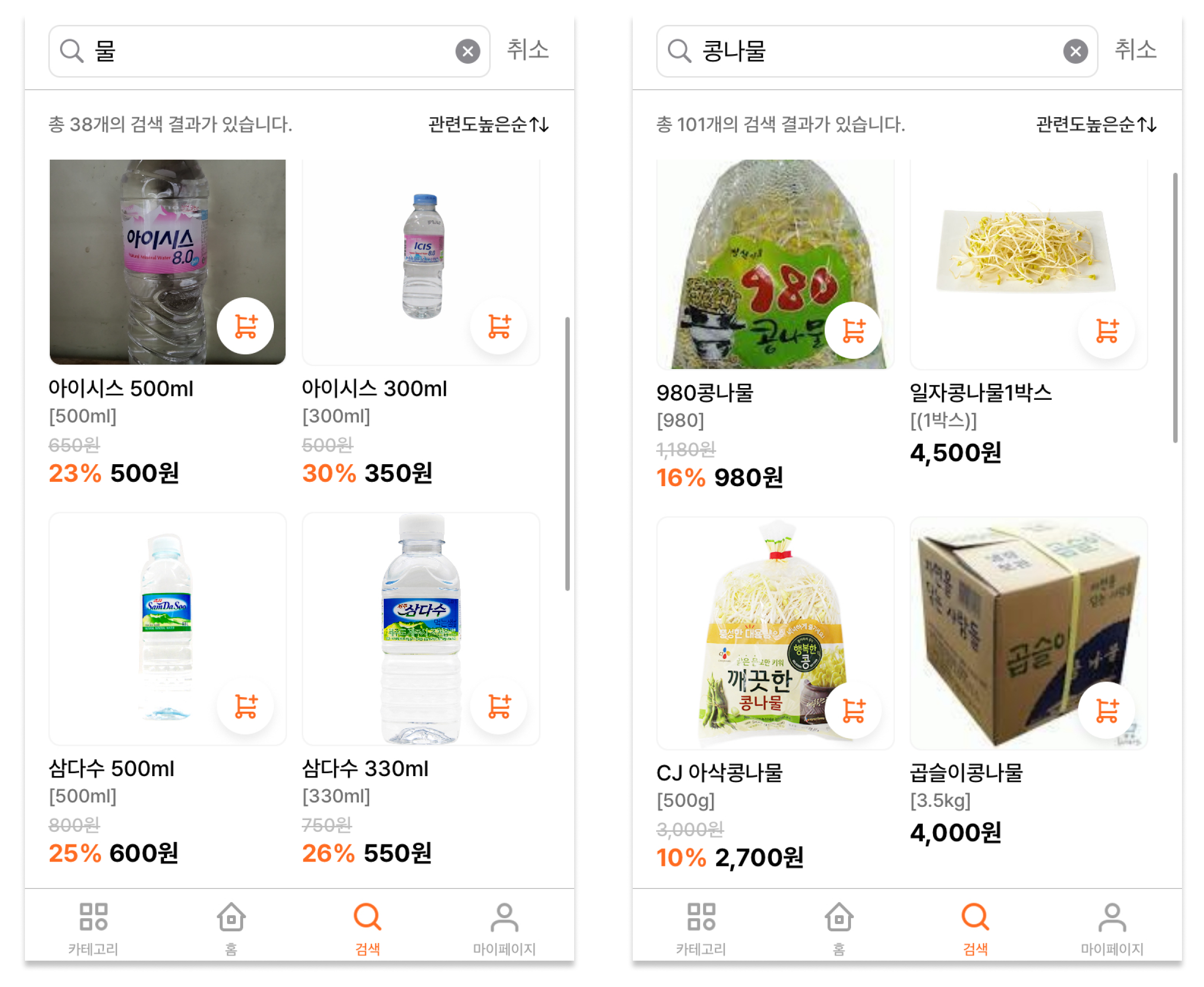Add CJ 아삭콩나물 to cart

tap(853, 711)
